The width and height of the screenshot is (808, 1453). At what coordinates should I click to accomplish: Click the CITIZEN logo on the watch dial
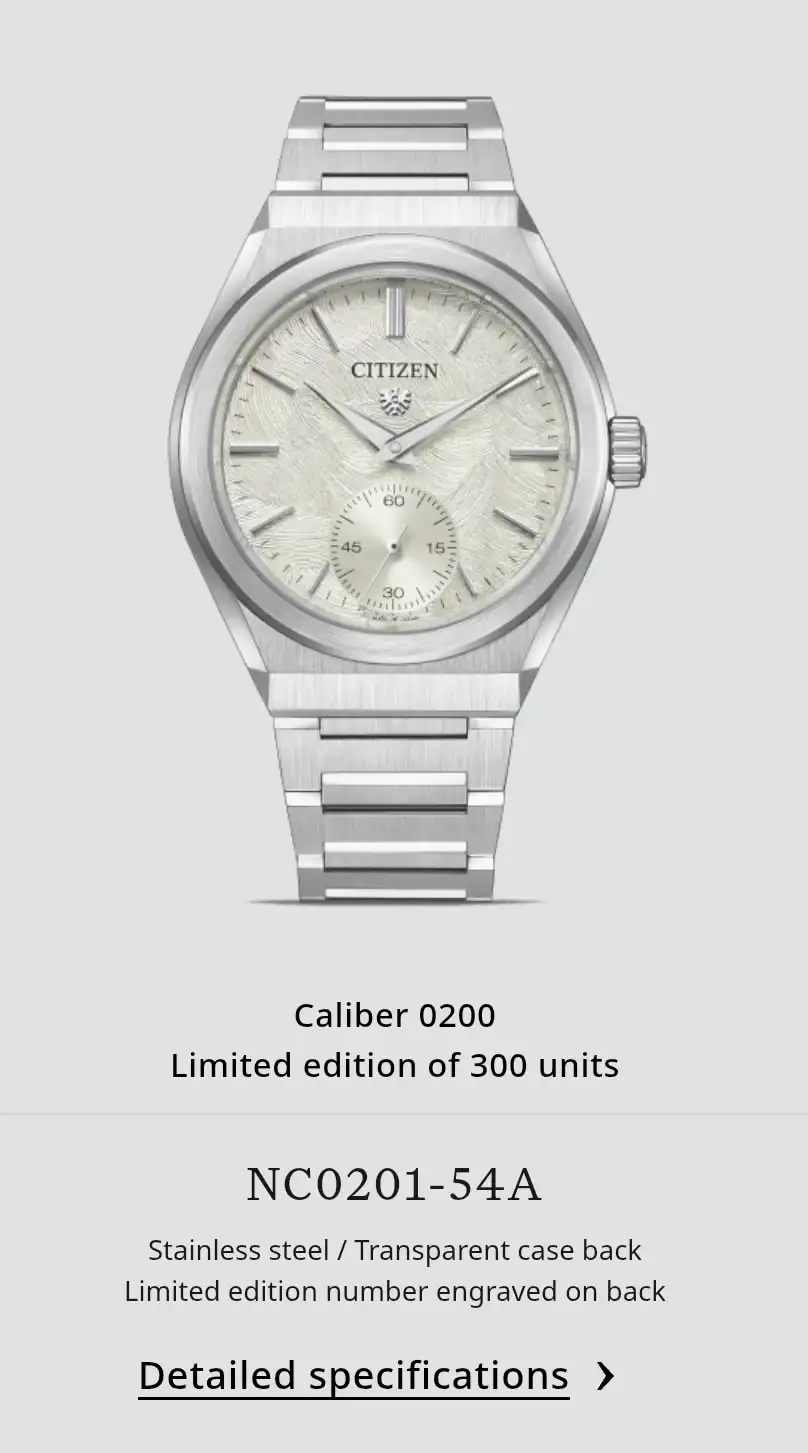395,367
